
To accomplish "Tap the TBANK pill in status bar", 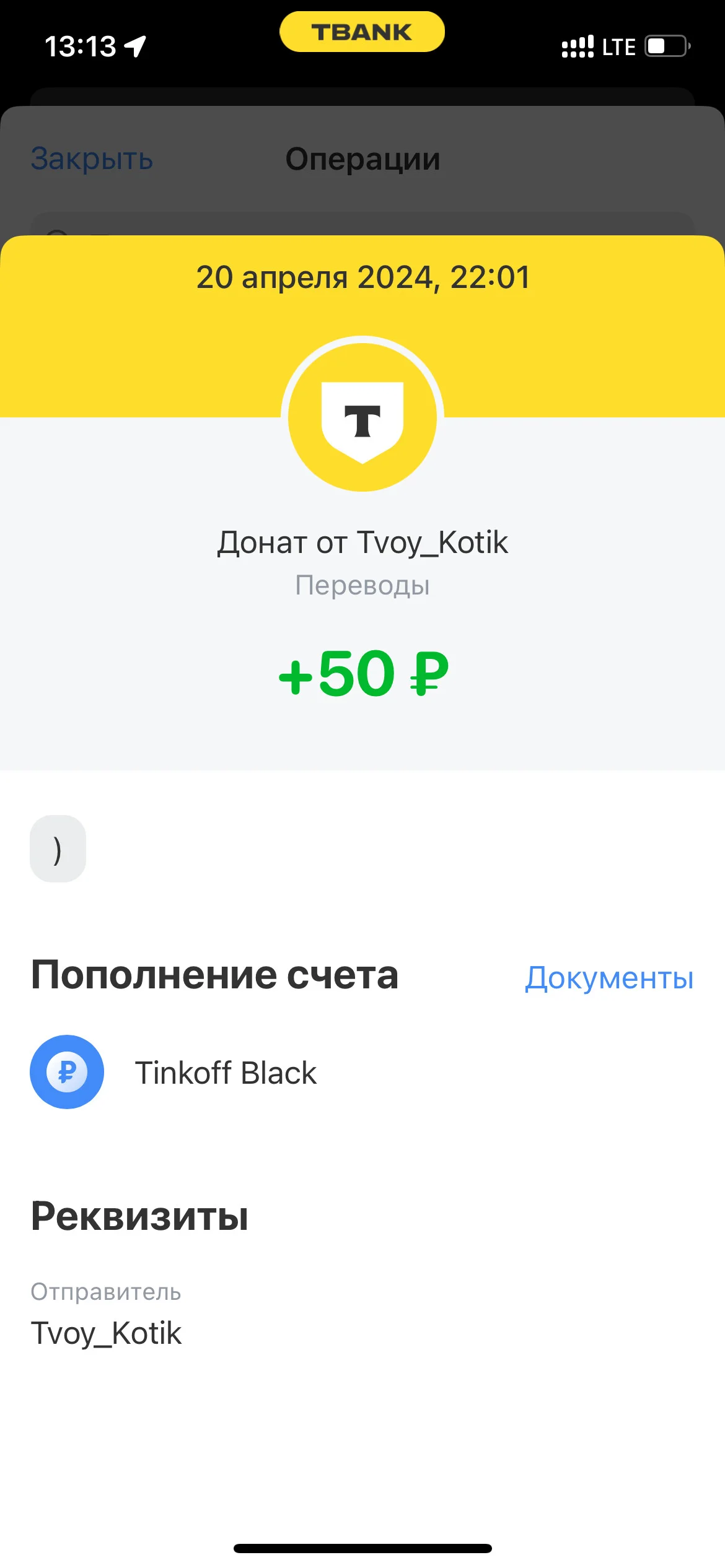I will [362, 32].
